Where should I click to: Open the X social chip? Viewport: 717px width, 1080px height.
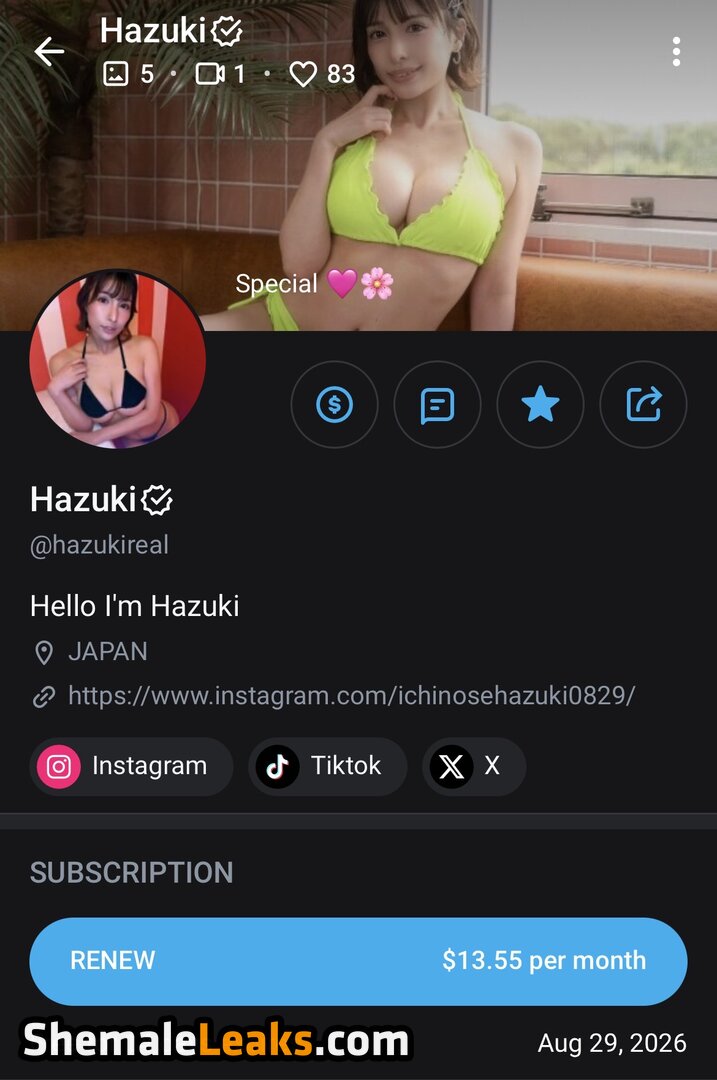474,766
